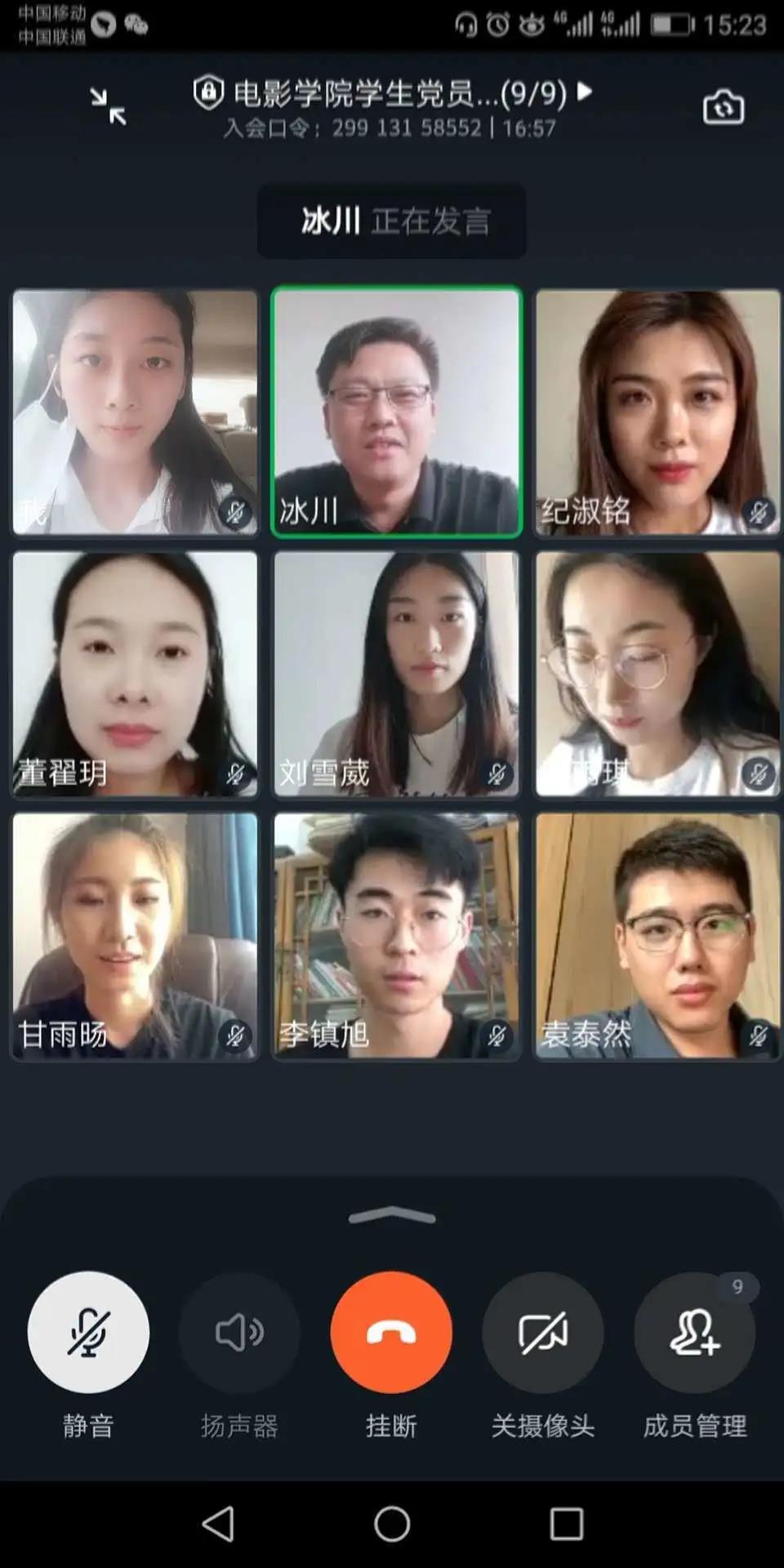Toggle the 静音 mute button

point(88,1332)
